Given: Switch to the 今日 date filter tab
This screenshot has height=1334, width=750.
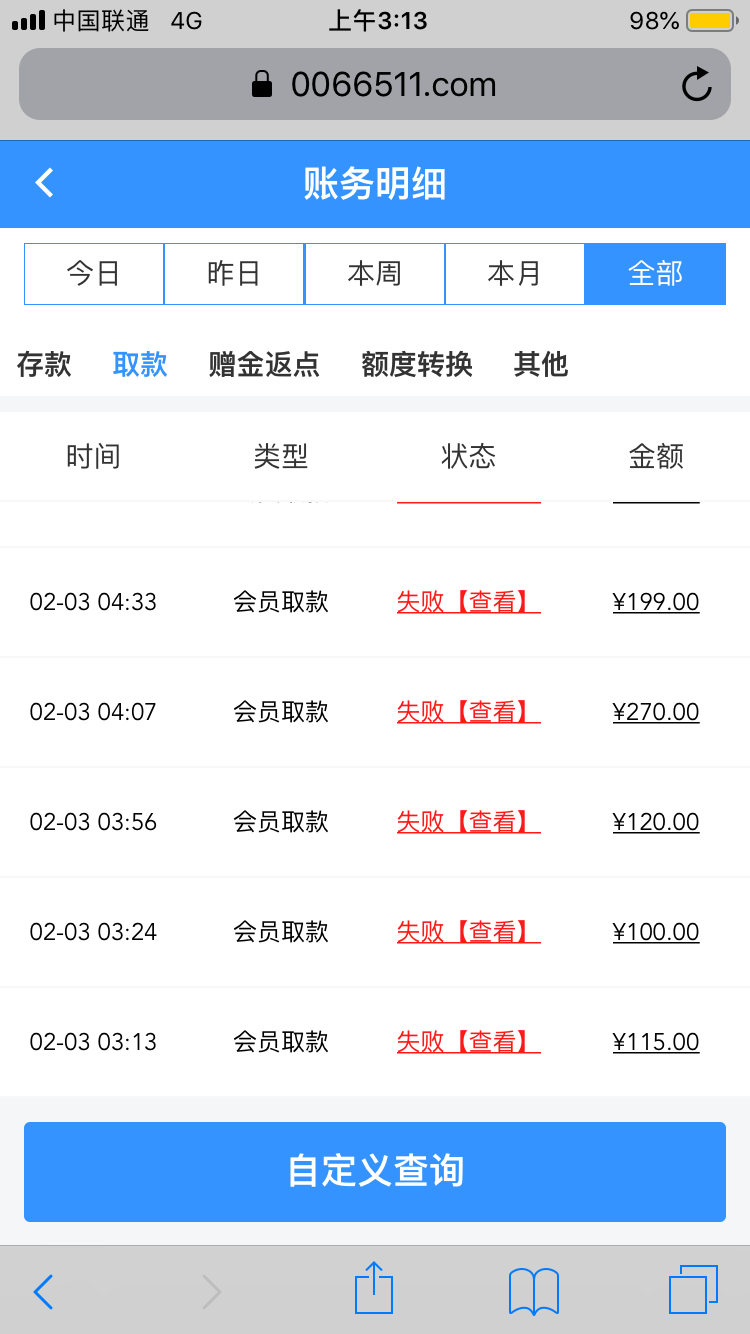Looking at the screenshot, I should [x=93, y=273].
